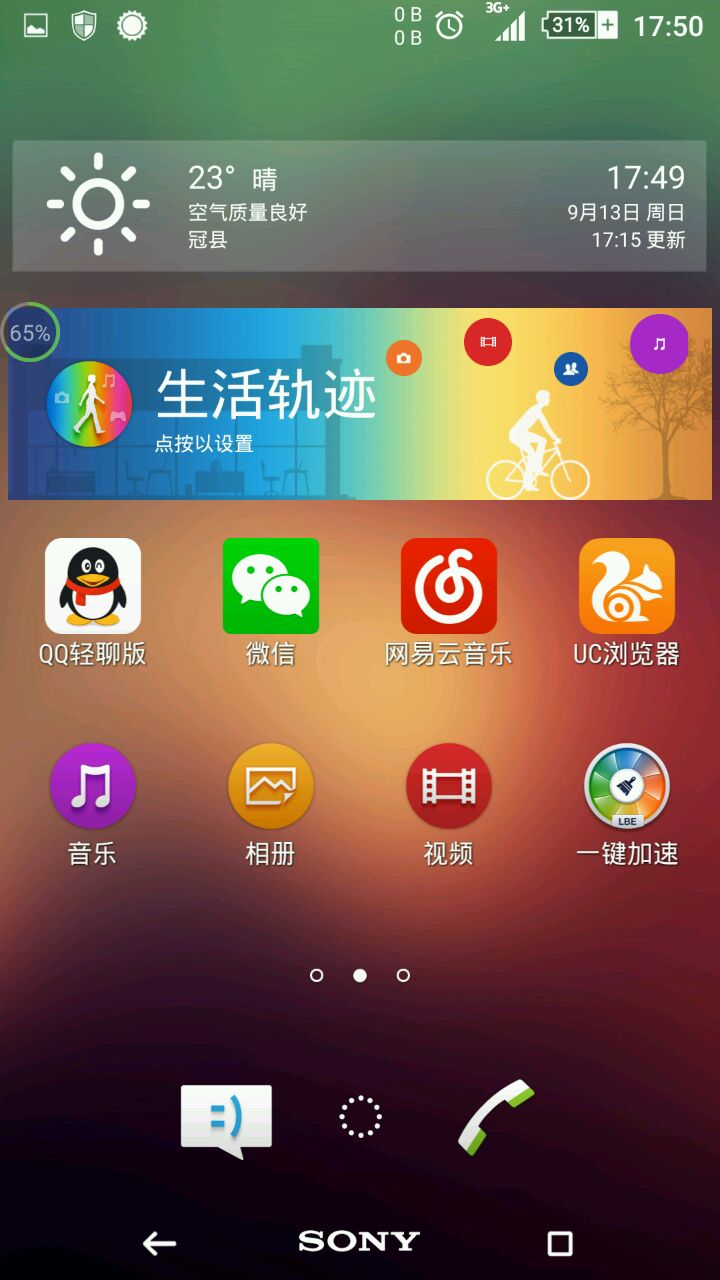Open the 相册 photo album
720x1280 pixels.
[x=270, y=787]
